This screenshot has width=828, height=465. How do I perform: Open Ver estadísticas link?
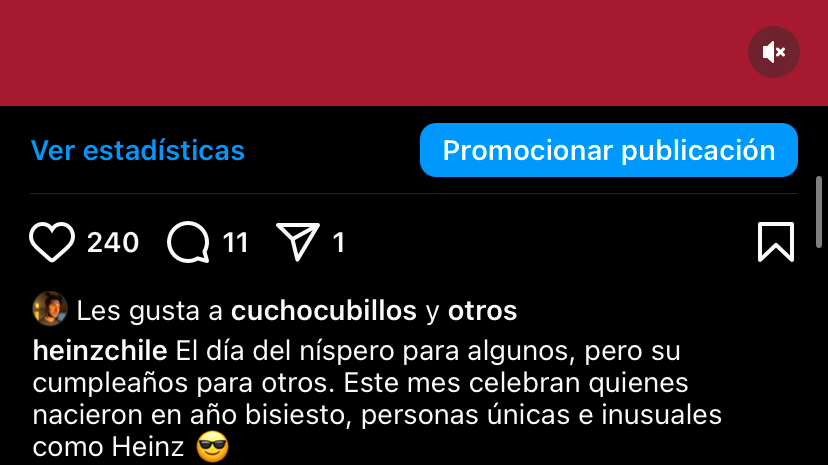click(x=138, y=151)
